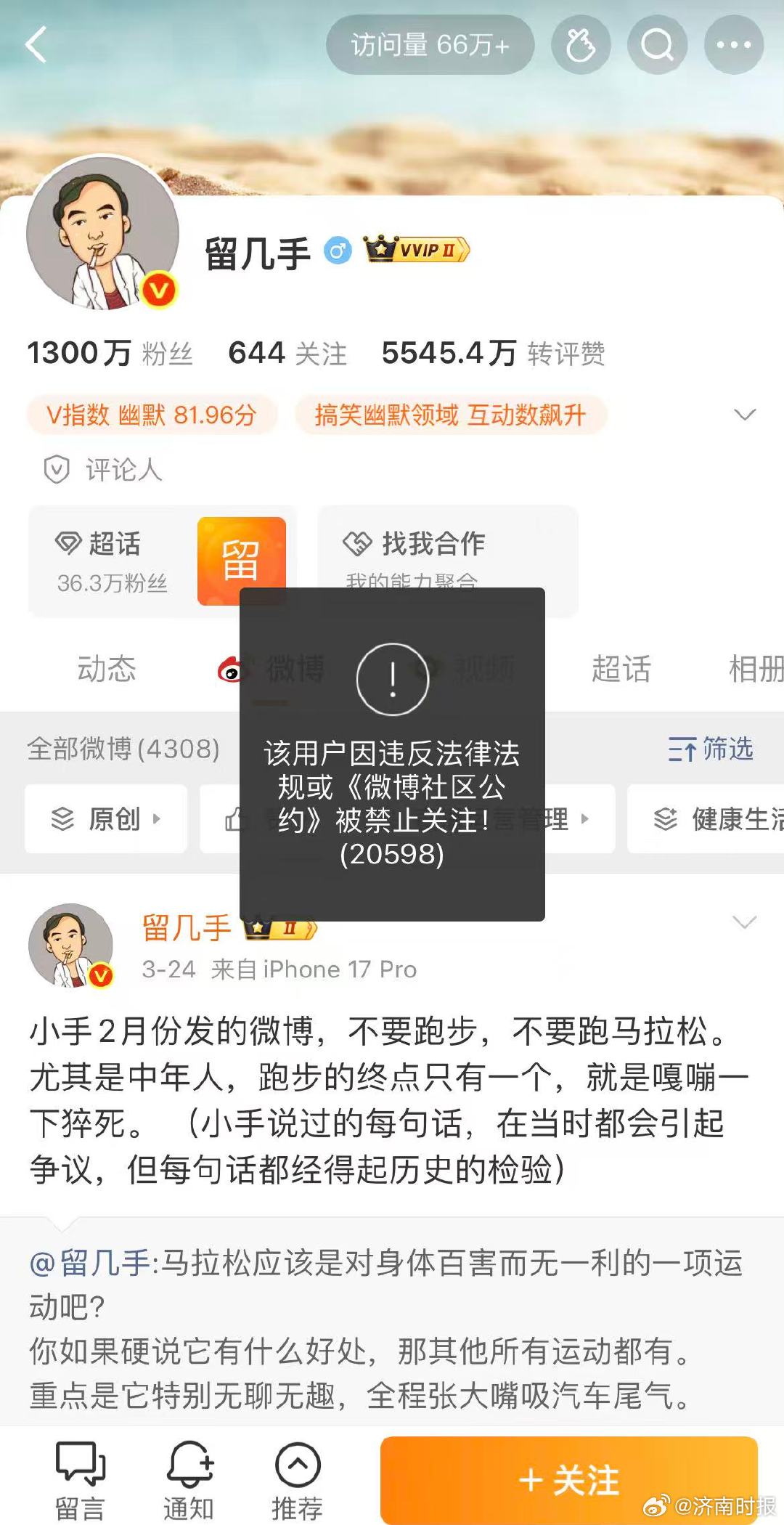Open the more options (...) menu
This screenshot has height=1525, width=784.
(733, 45)
